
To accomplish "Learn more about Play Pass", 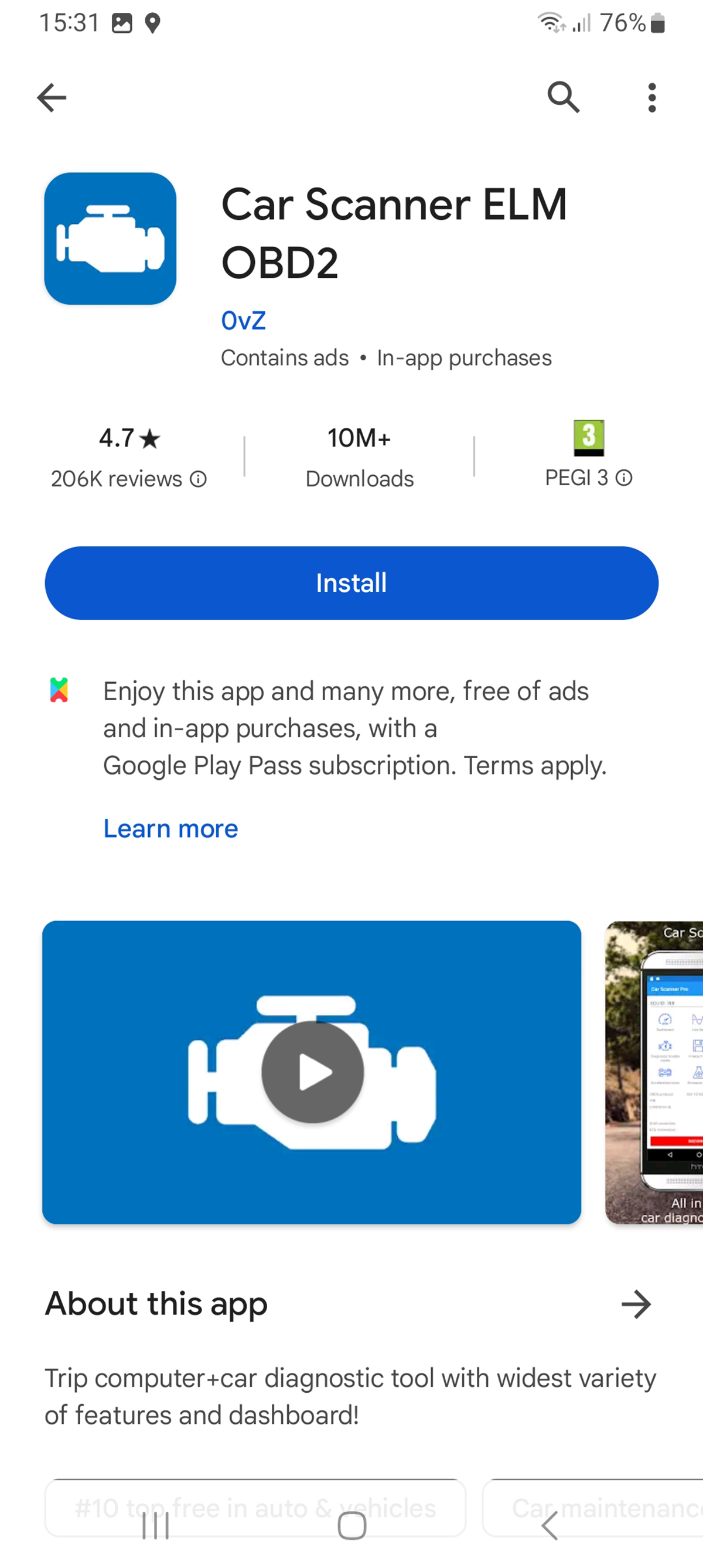I will (x=170, y=829).
